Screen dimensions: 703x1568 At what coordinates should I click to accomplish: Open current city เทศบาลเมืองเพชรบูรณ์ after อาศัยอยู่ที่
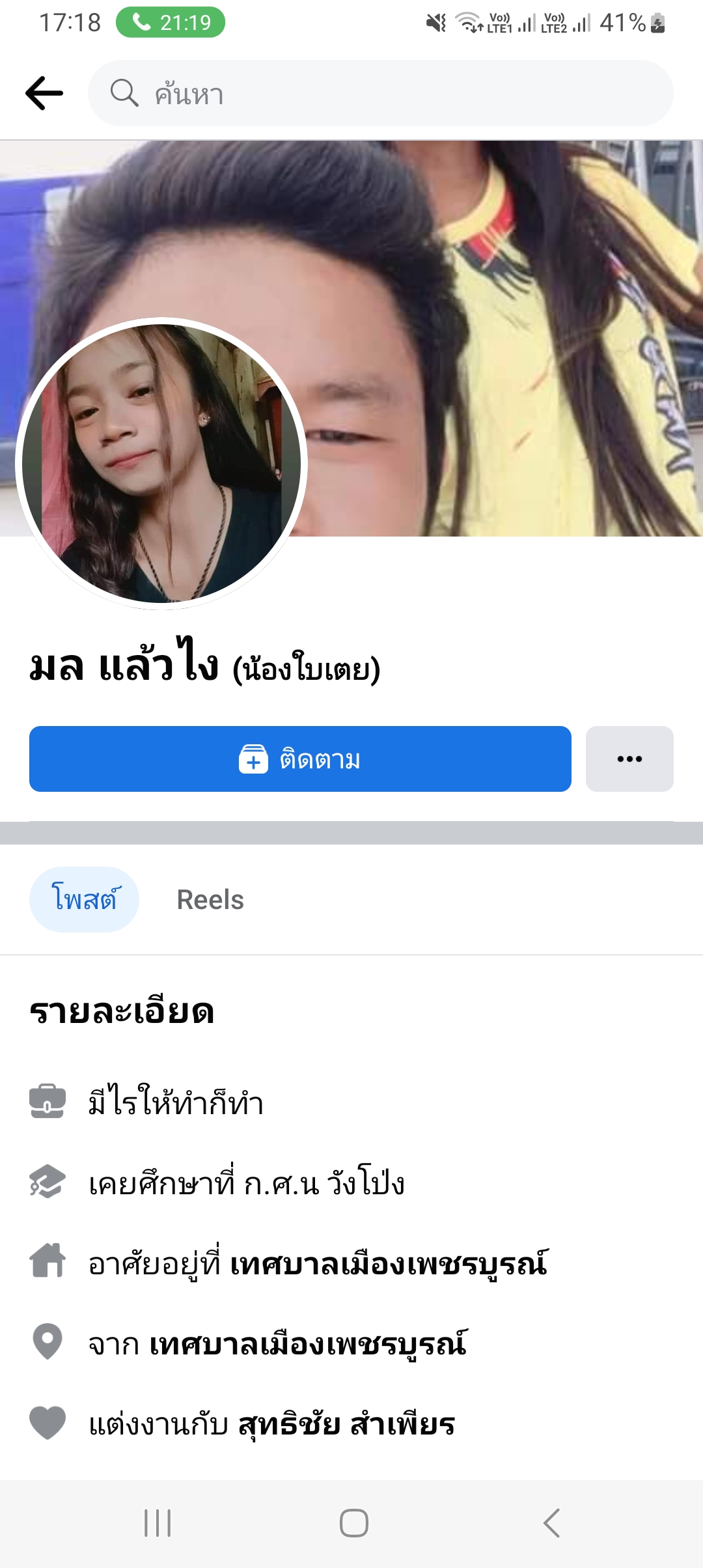point(389,1264)
